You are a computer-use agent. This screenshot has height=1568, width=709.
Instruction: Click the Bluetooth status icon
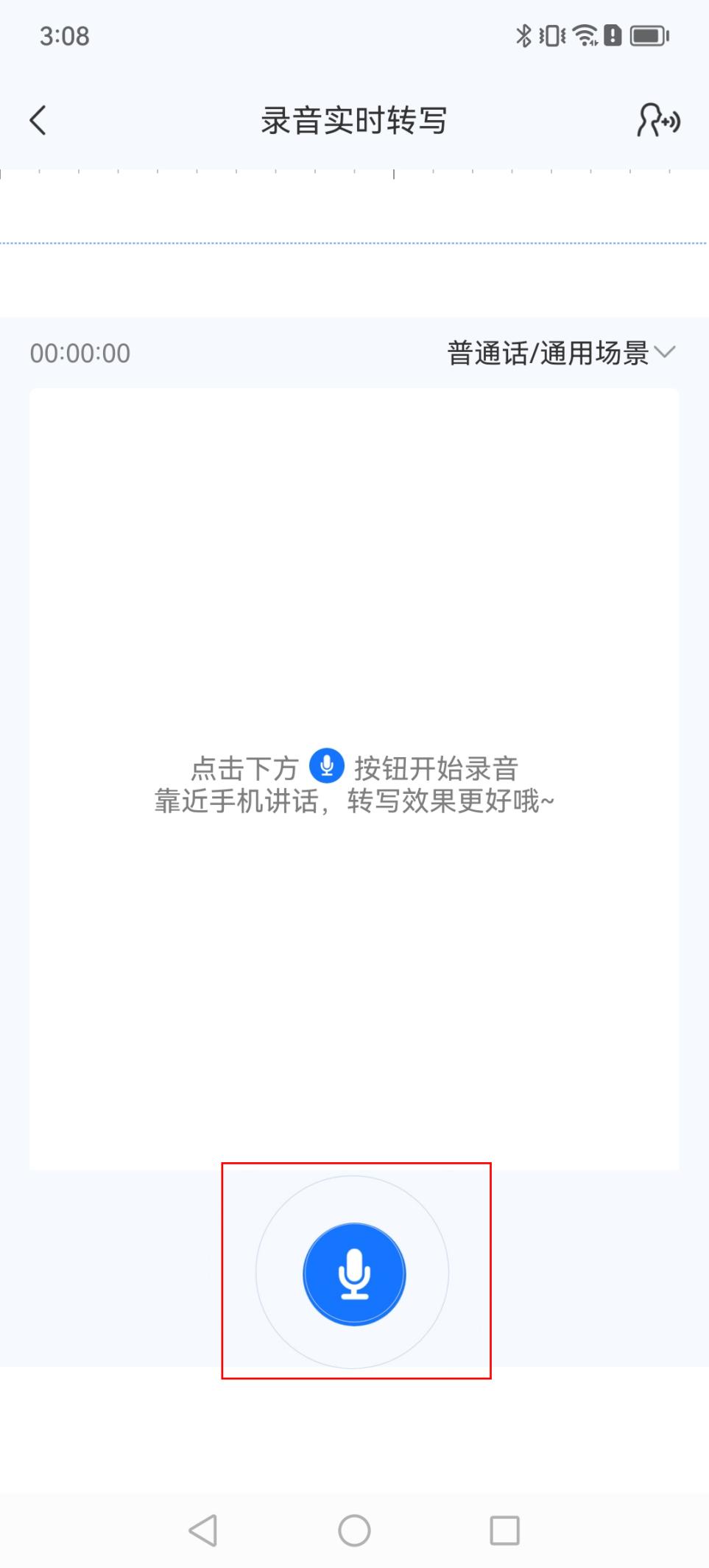(525, 35)
